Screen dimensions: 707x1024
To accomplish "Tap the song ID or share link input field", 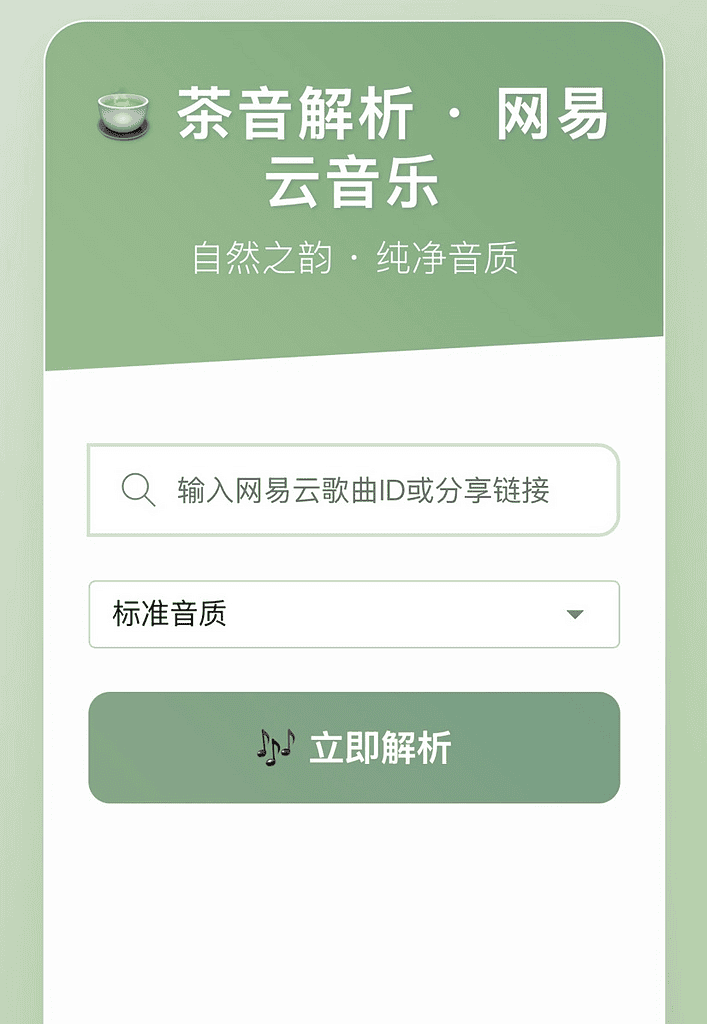I will coord(363,490).
